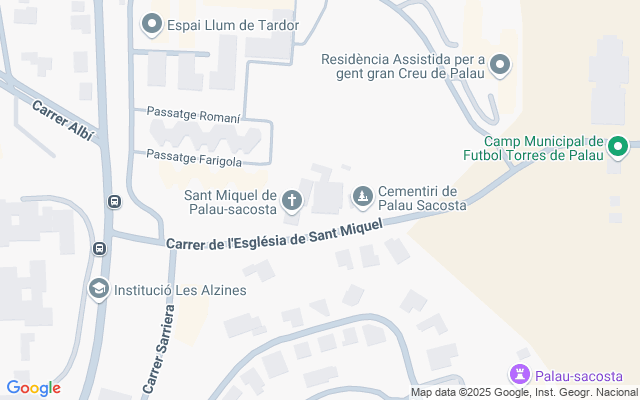Select the Cementiri de Palau Sacosta marker
The height and width of the screenshot is (400, 640).
364,197
